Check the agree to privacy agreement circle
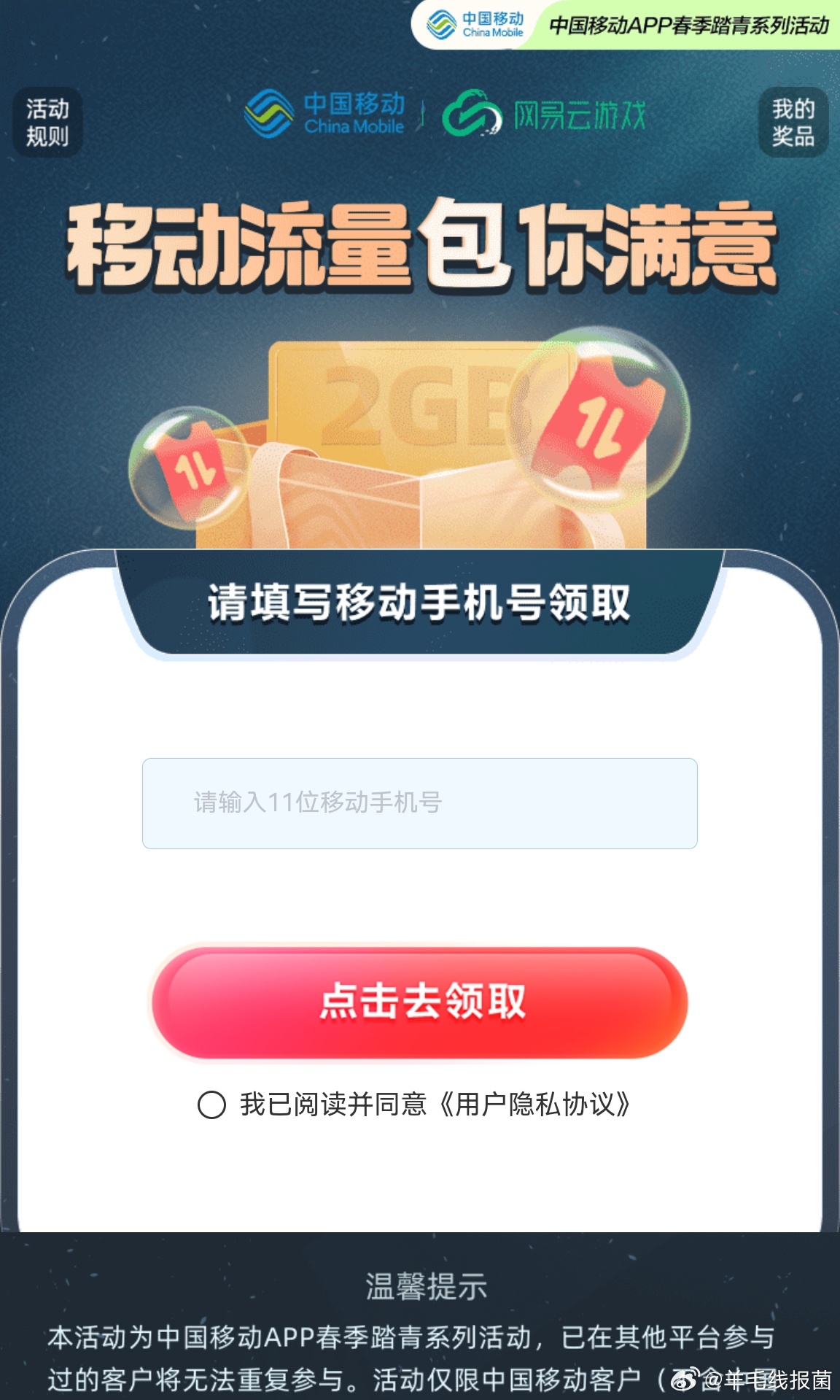The width and height of the screenshot is (840, 1400). (x=211, y=1105)
